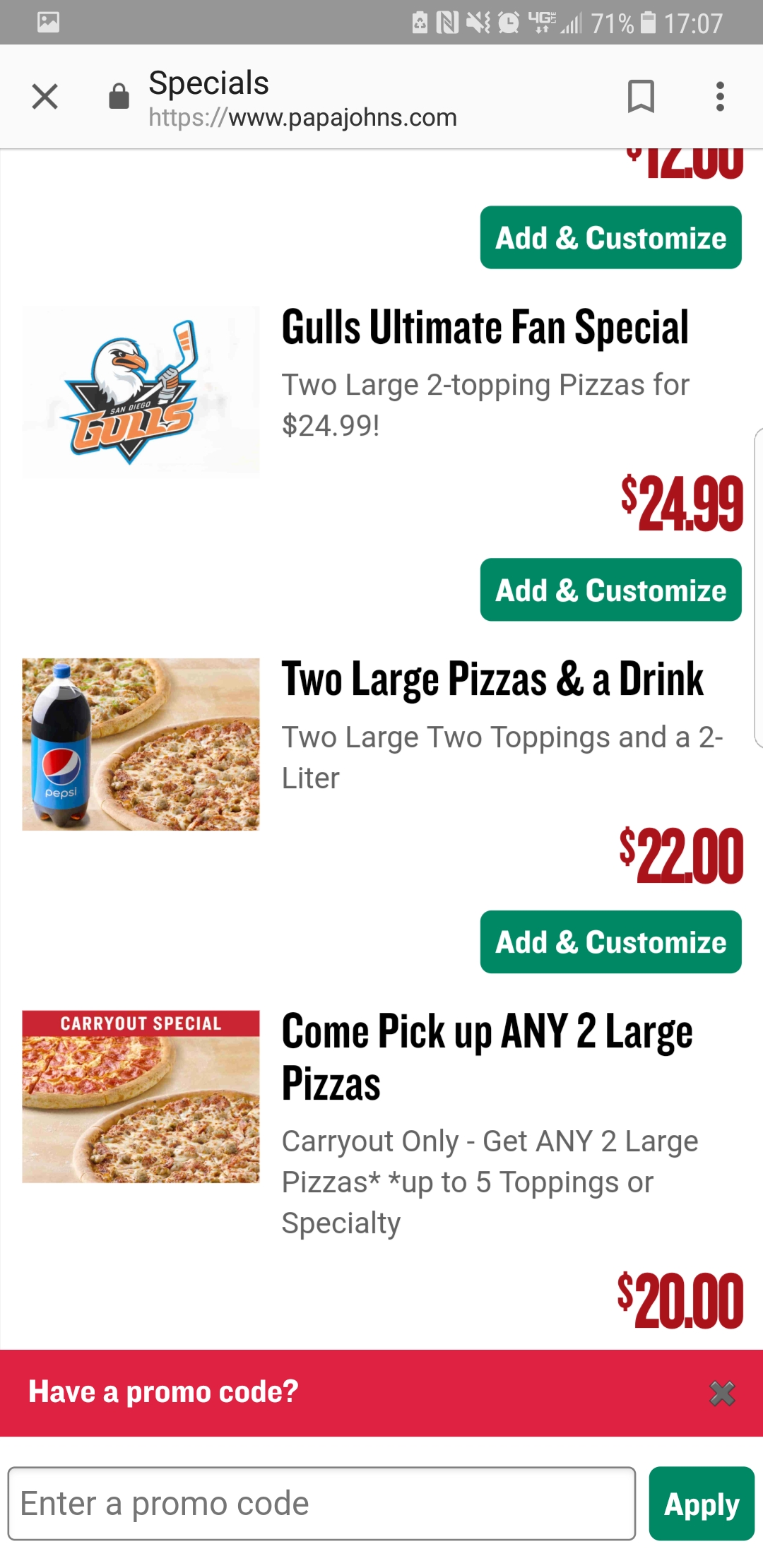Dismiss the promo code banner
763x1568 pixels.
point(723,1392)
